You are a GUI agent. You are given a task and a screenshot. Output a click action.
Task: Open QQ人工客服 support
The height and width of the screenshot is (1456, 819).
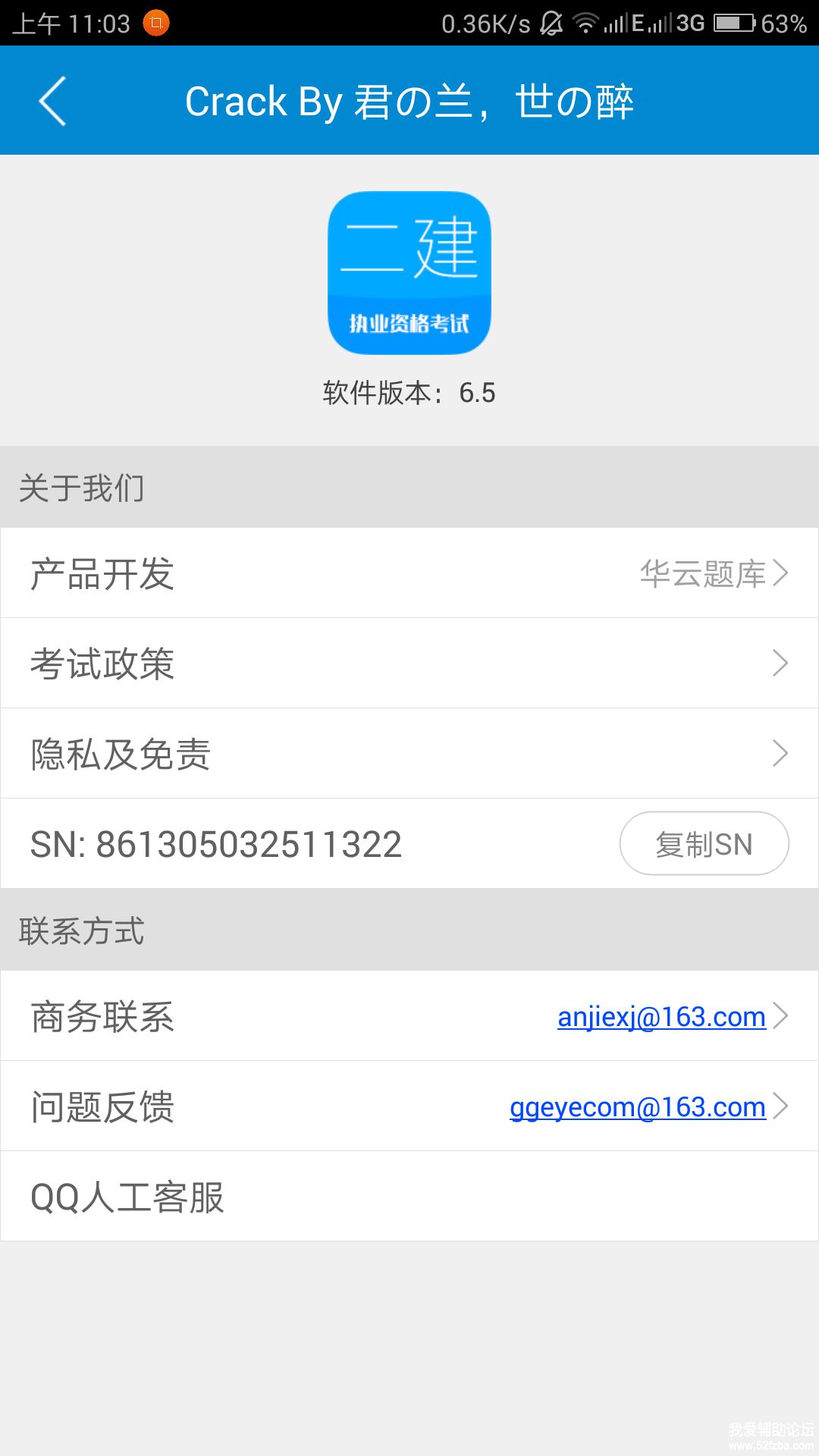(x=409, y=1197)
